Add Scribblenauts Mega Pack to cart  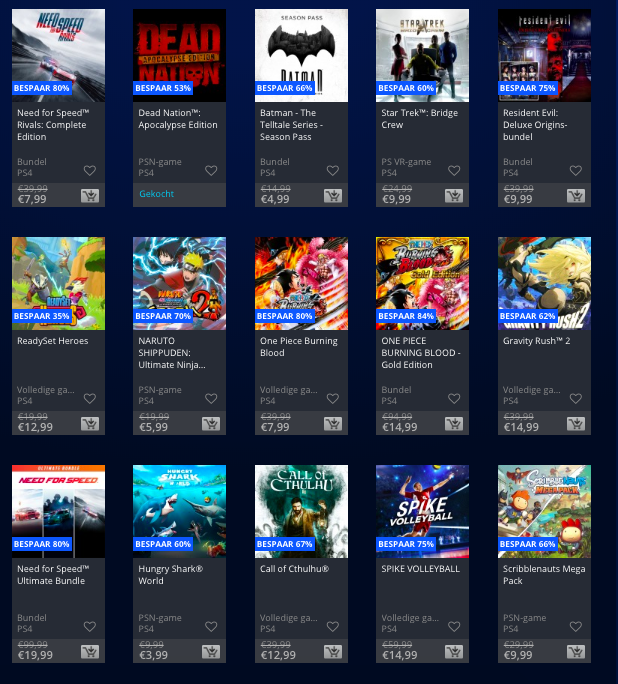[576, 652]
